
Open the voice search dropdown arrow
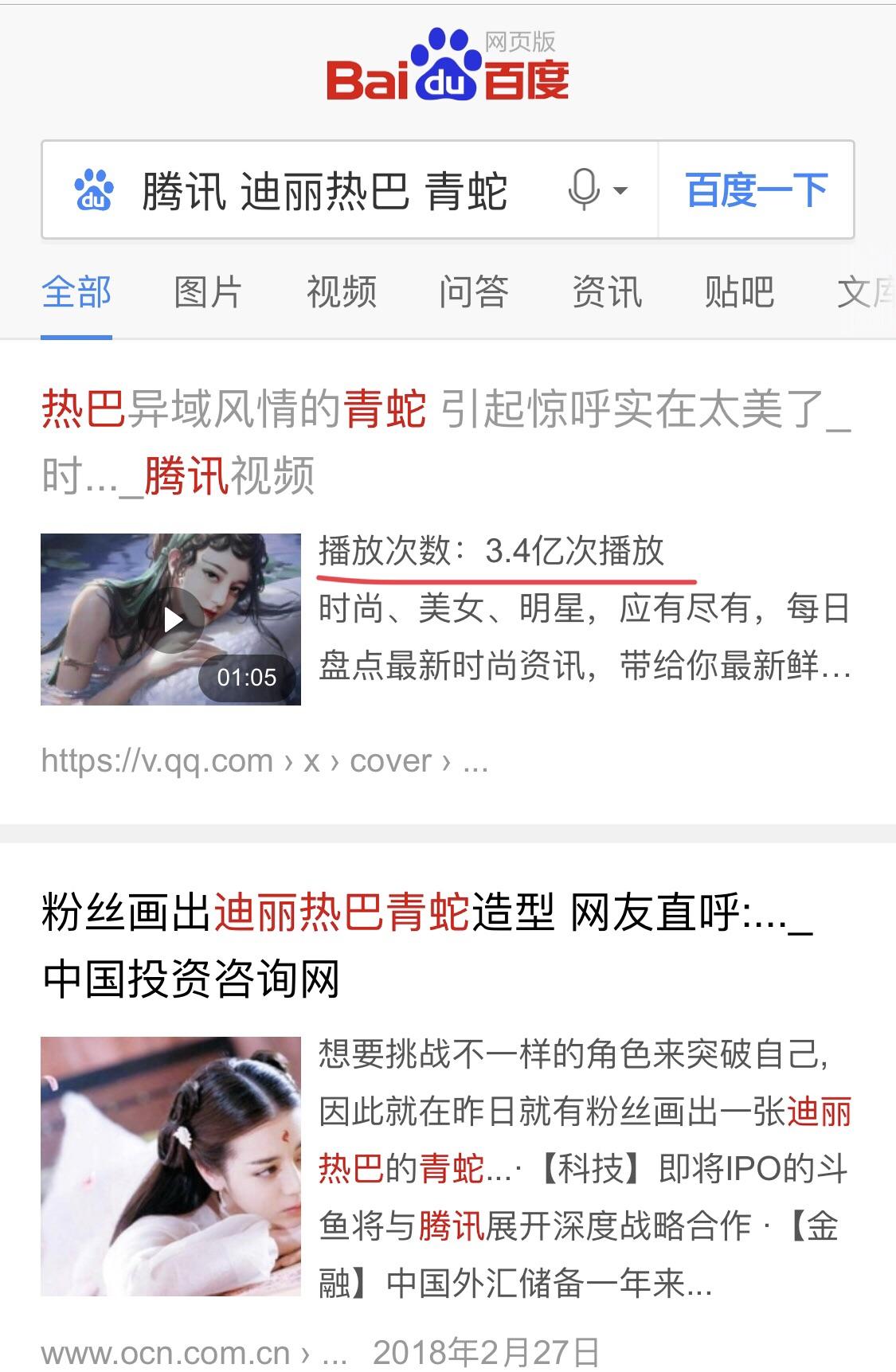click(x=620, y=191)
